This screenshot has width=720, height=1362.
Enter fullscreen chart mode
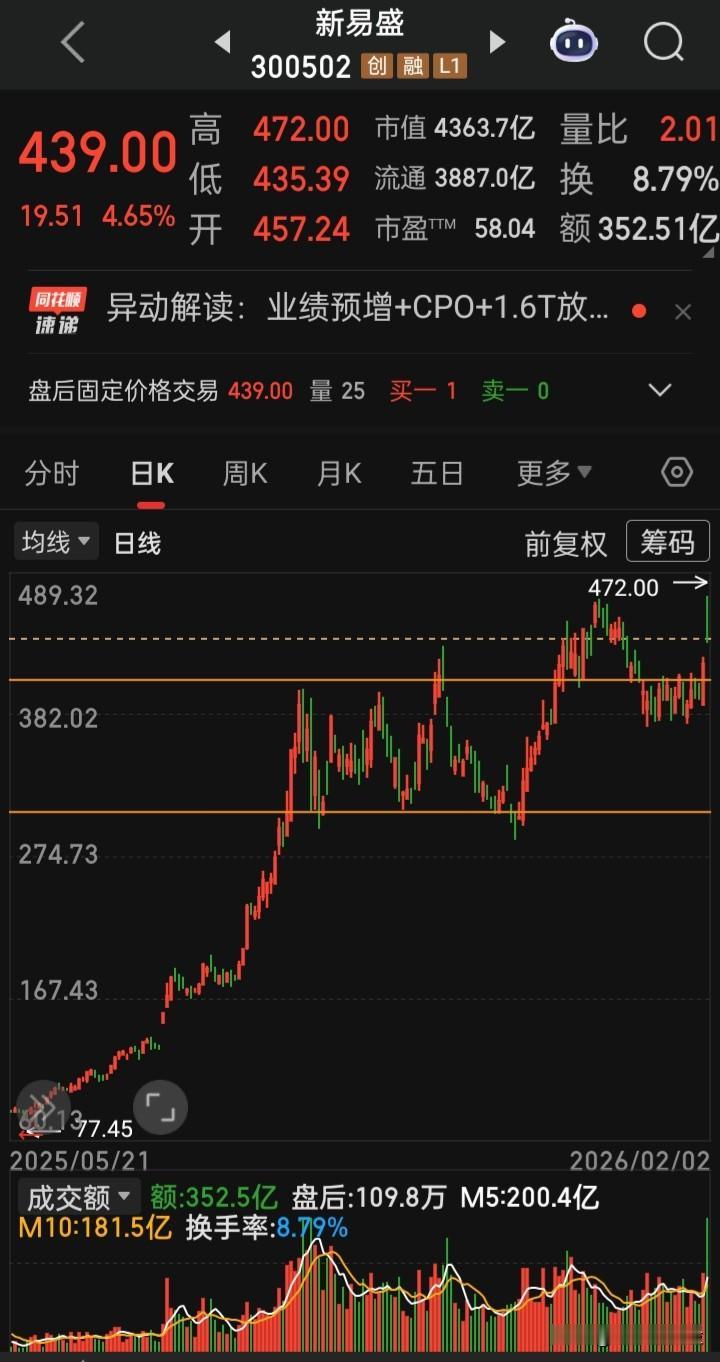pyautogui.click(x=160, y=1107)
